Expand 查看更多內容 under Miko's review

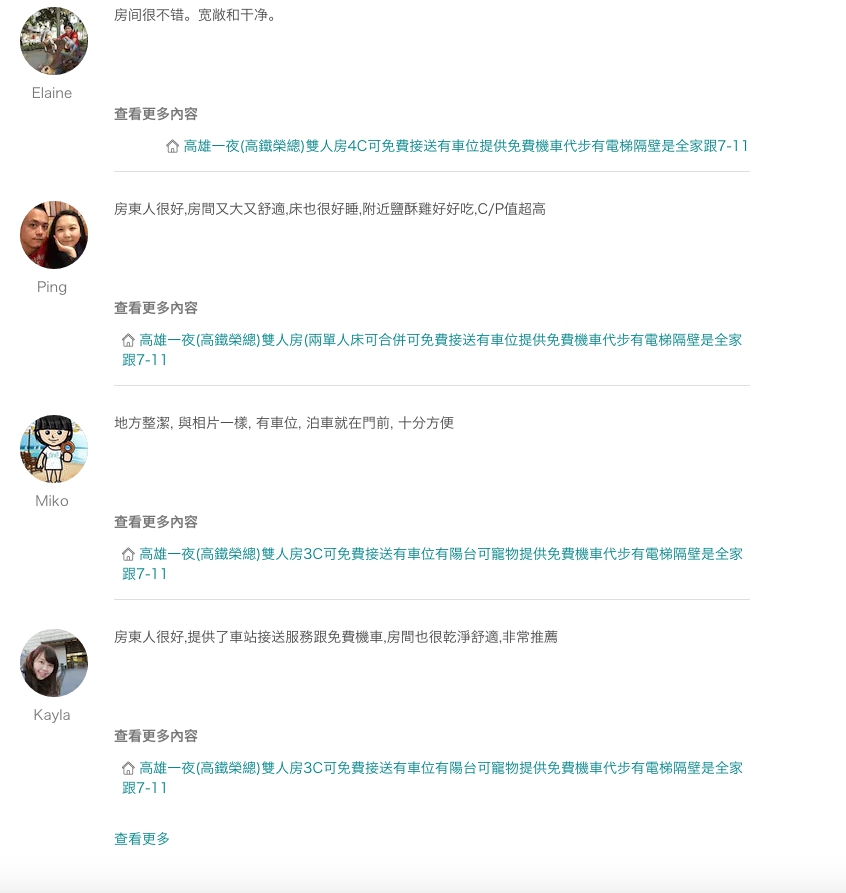pos(156,522)
